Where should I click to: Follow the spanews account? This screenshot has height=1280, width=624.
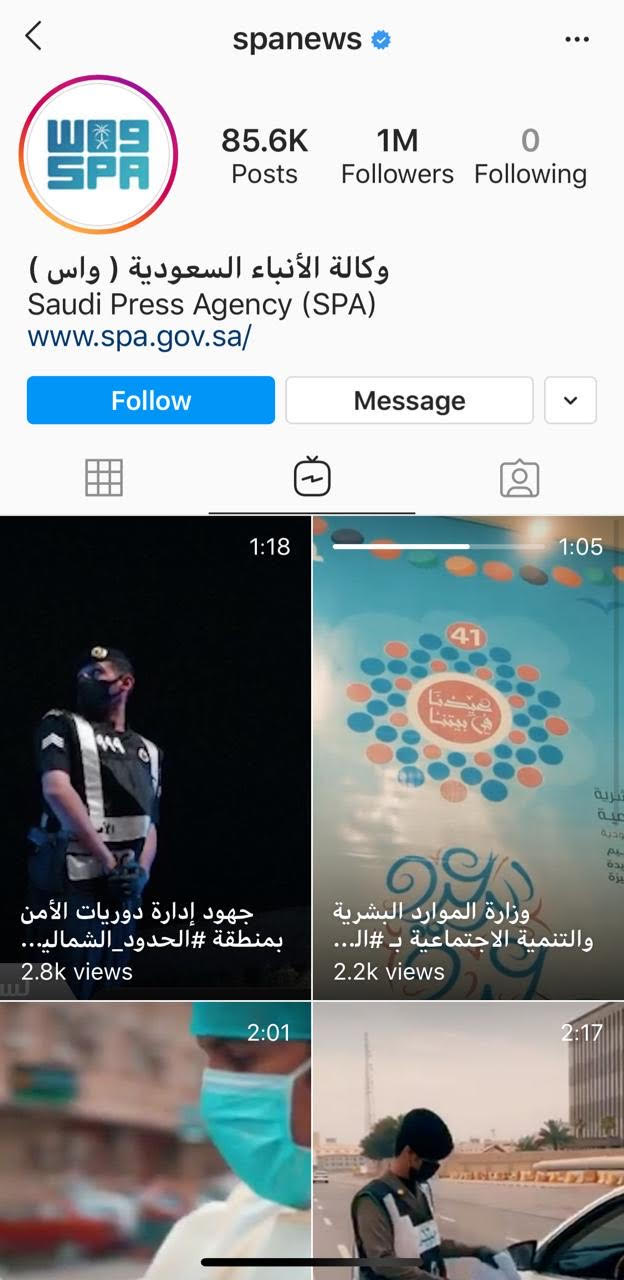[x=151, y=400]
